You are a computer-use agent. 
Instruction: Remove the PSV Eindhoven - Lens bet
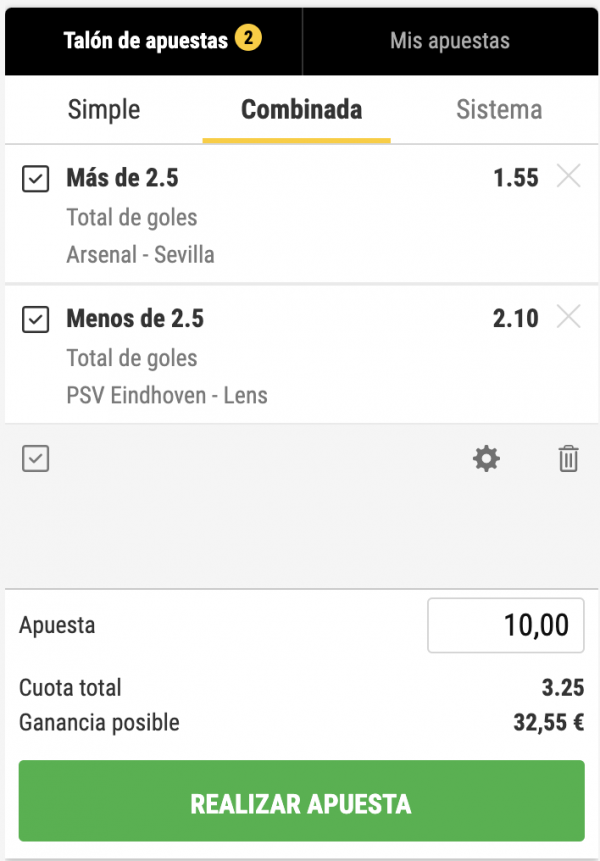(x=568, y=317)
